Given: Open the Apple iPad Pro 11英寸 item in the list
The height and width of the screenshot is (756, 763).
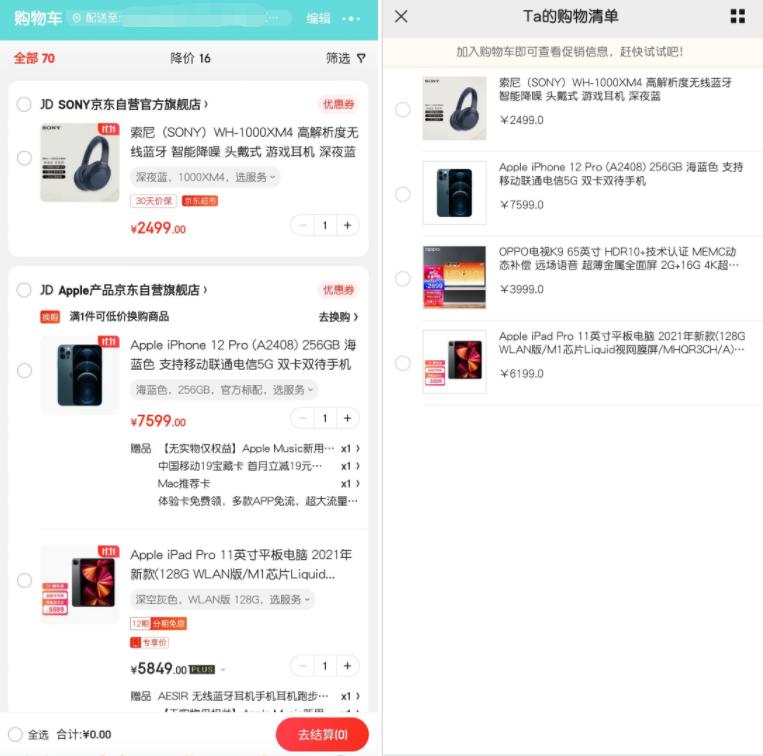Looking at the screenshot, I should tap(620, 343).
